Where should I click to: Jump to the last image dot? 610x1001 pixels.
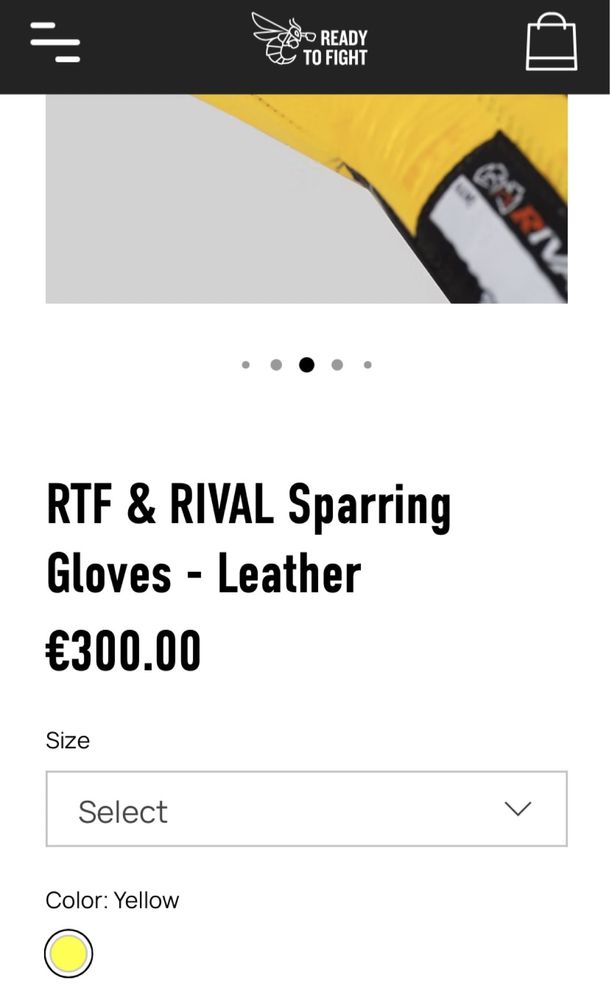[368, 365]
